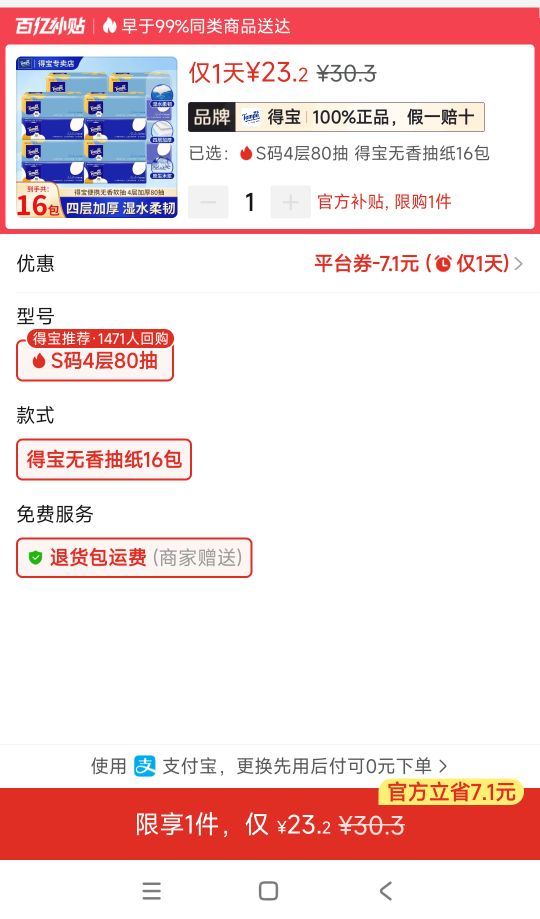The height and width of the screenshot is (919, 540).
Task: Select 退货包运费 free service chip
Action: (x=134, y=557)
